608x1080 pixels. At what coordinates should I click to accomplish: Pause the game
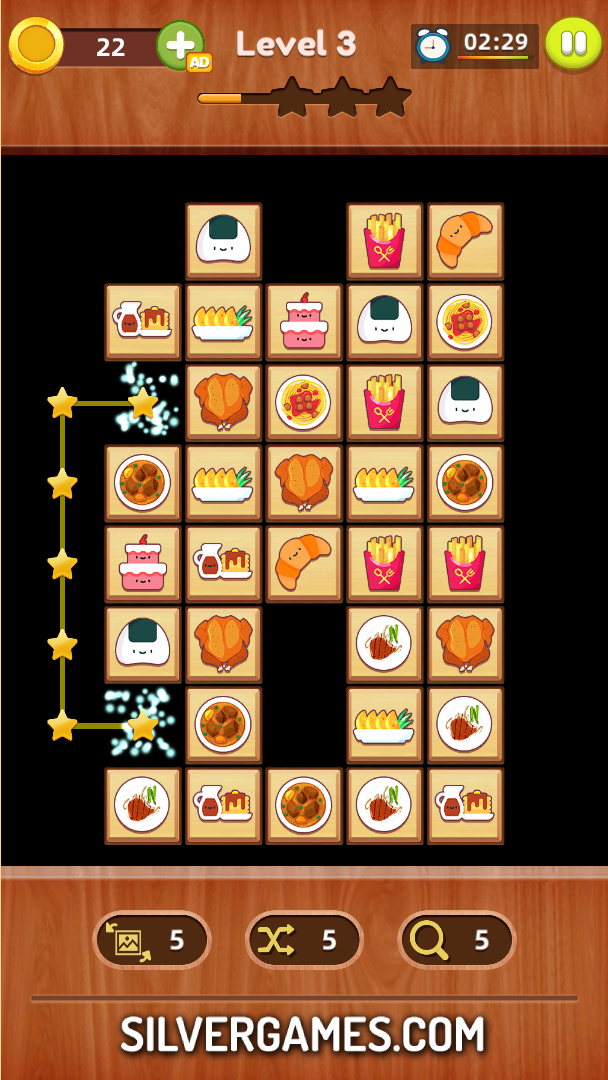click(x=573, y=44)
